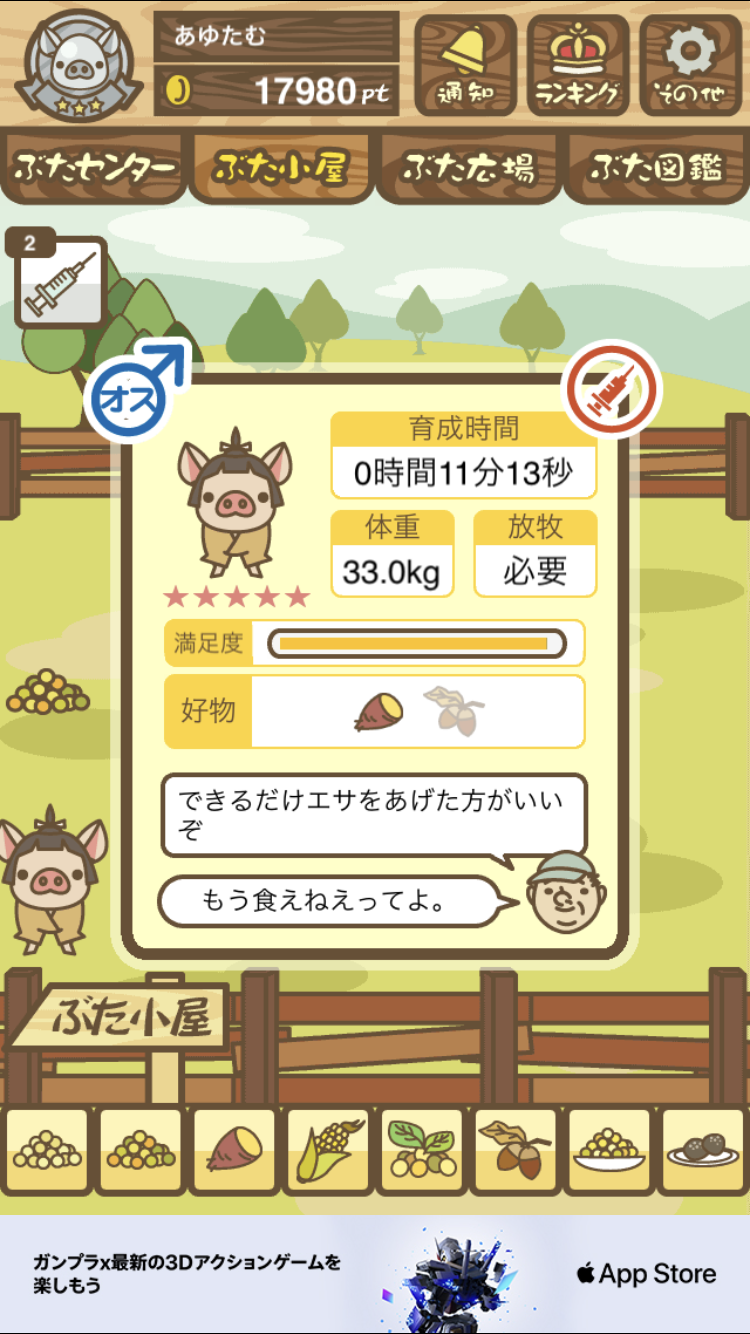Image resolution: width=750 pixels, height=1334 pixels.
Task: Select the acorn feed
Action: click(x=516, y=1151)
